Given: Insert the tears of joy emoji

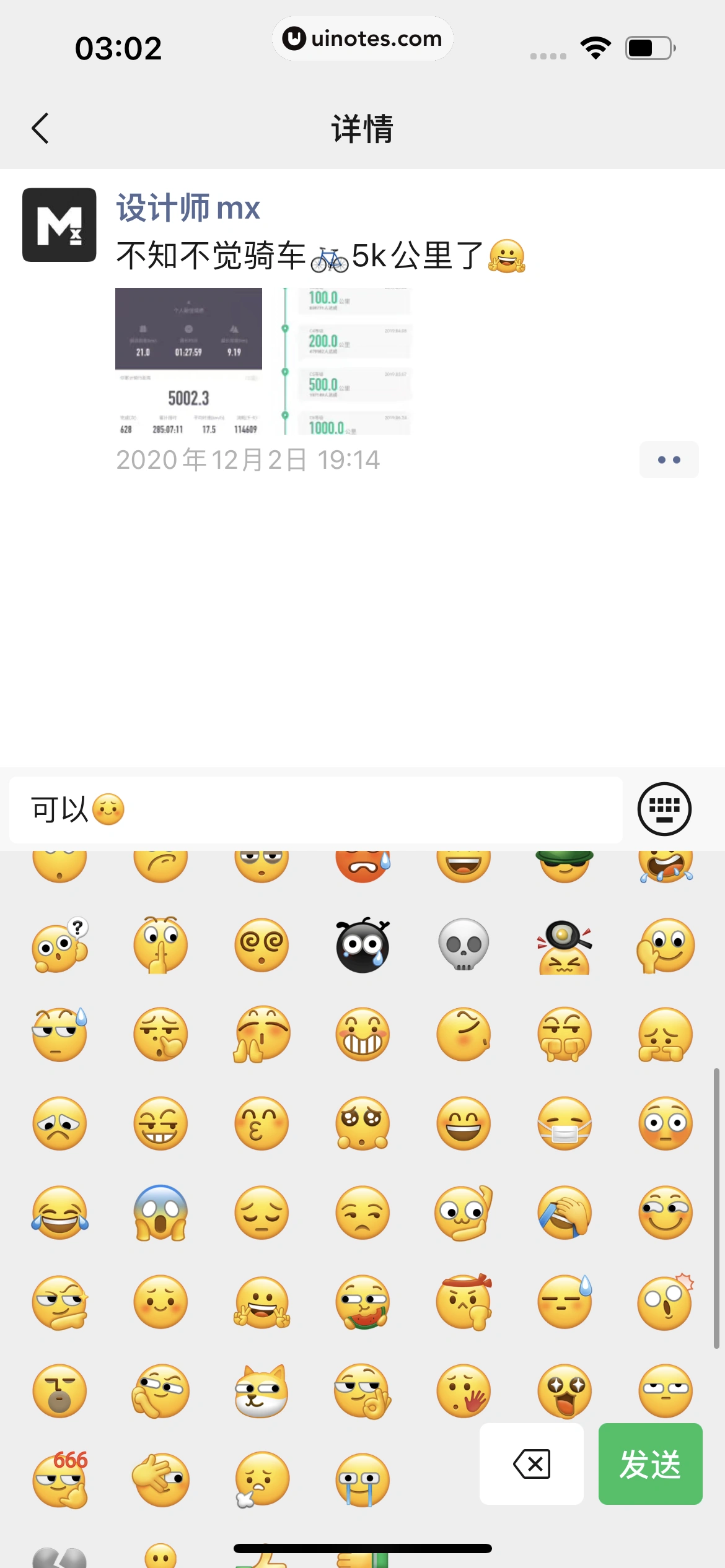Looking at the screenshot, I should click(x=60, y=1213).
